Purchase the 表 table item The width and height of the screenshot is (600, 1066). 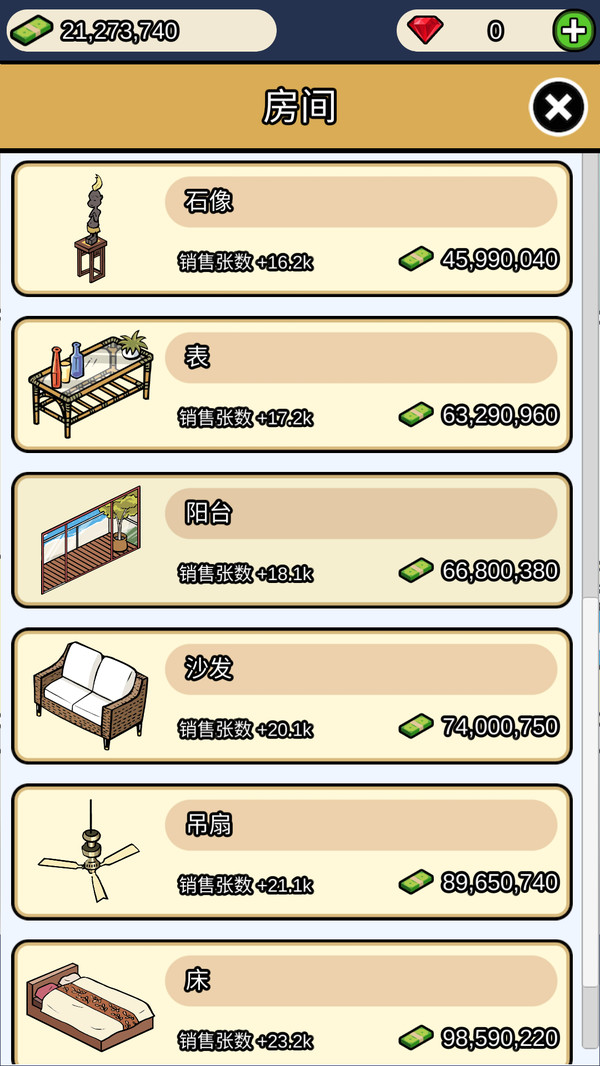point(291,385)
